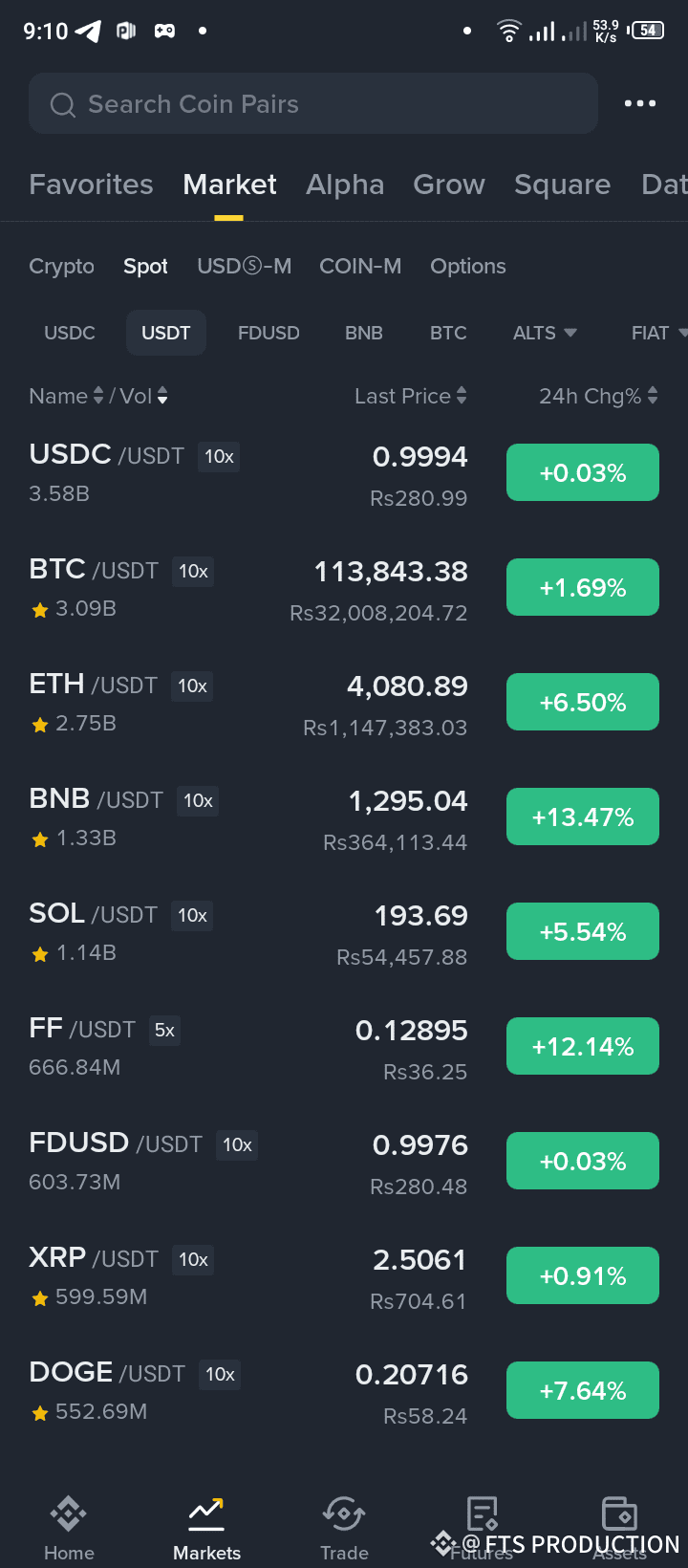View the BNB/USDT pair details

coord(248,817)
